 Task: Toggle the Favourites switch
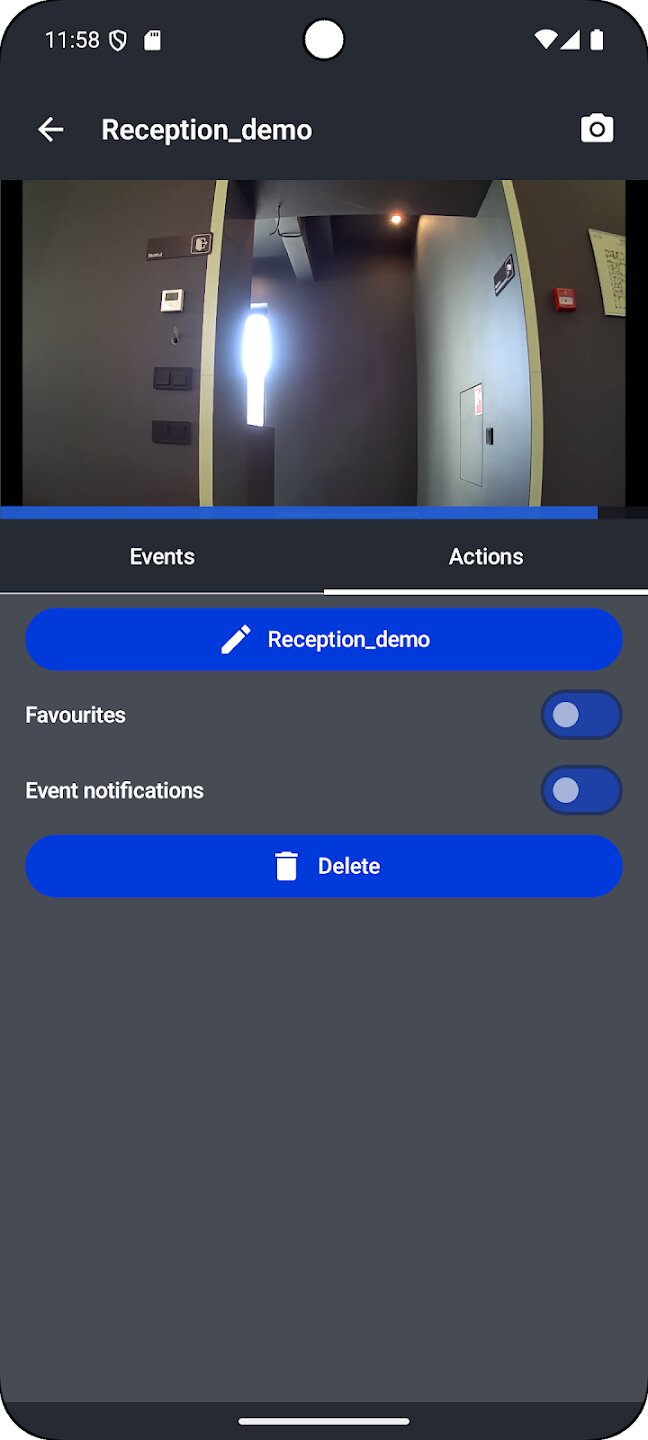point(582,715)
